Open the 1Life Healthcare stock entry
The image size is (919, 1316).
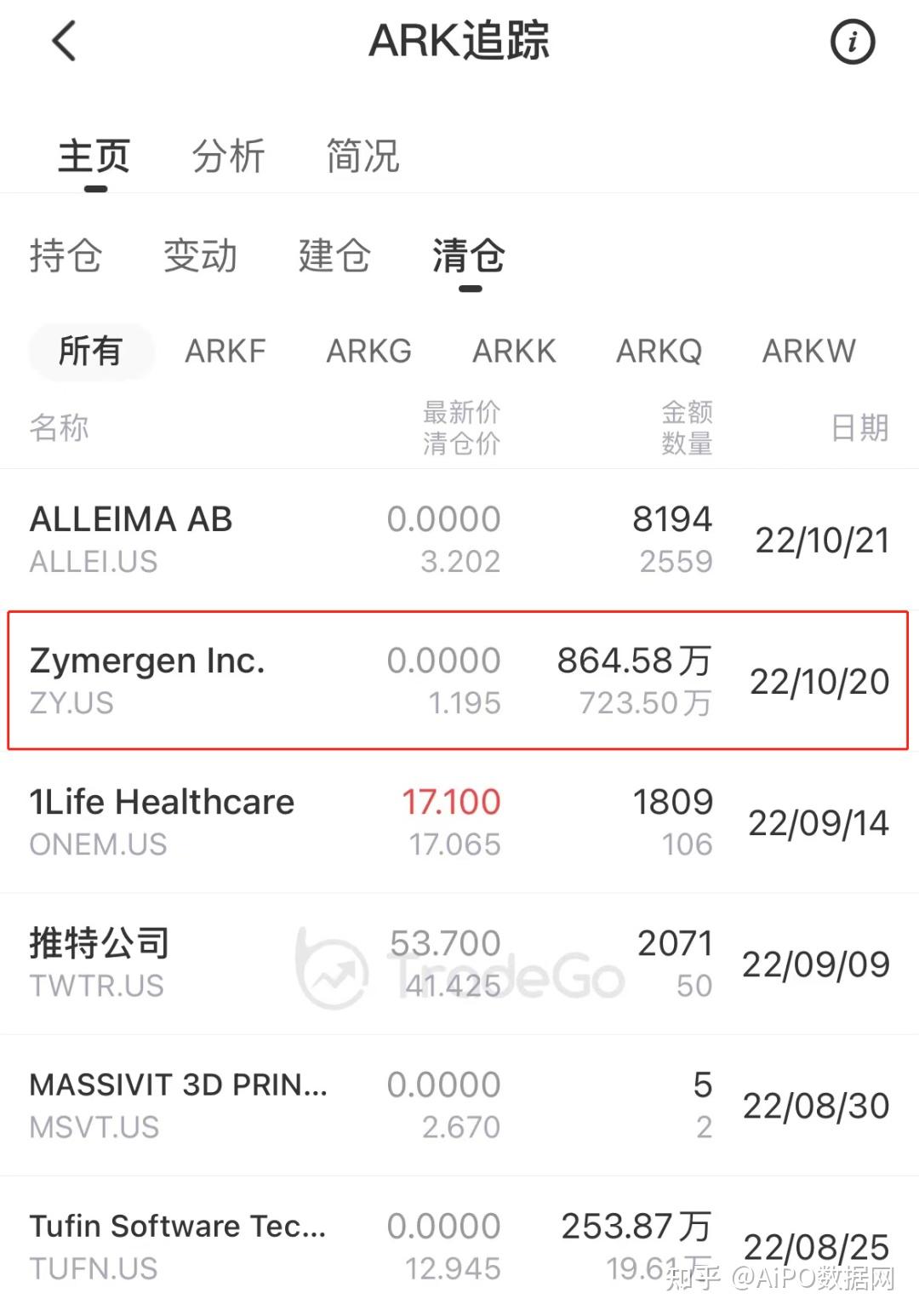[459, 820]
